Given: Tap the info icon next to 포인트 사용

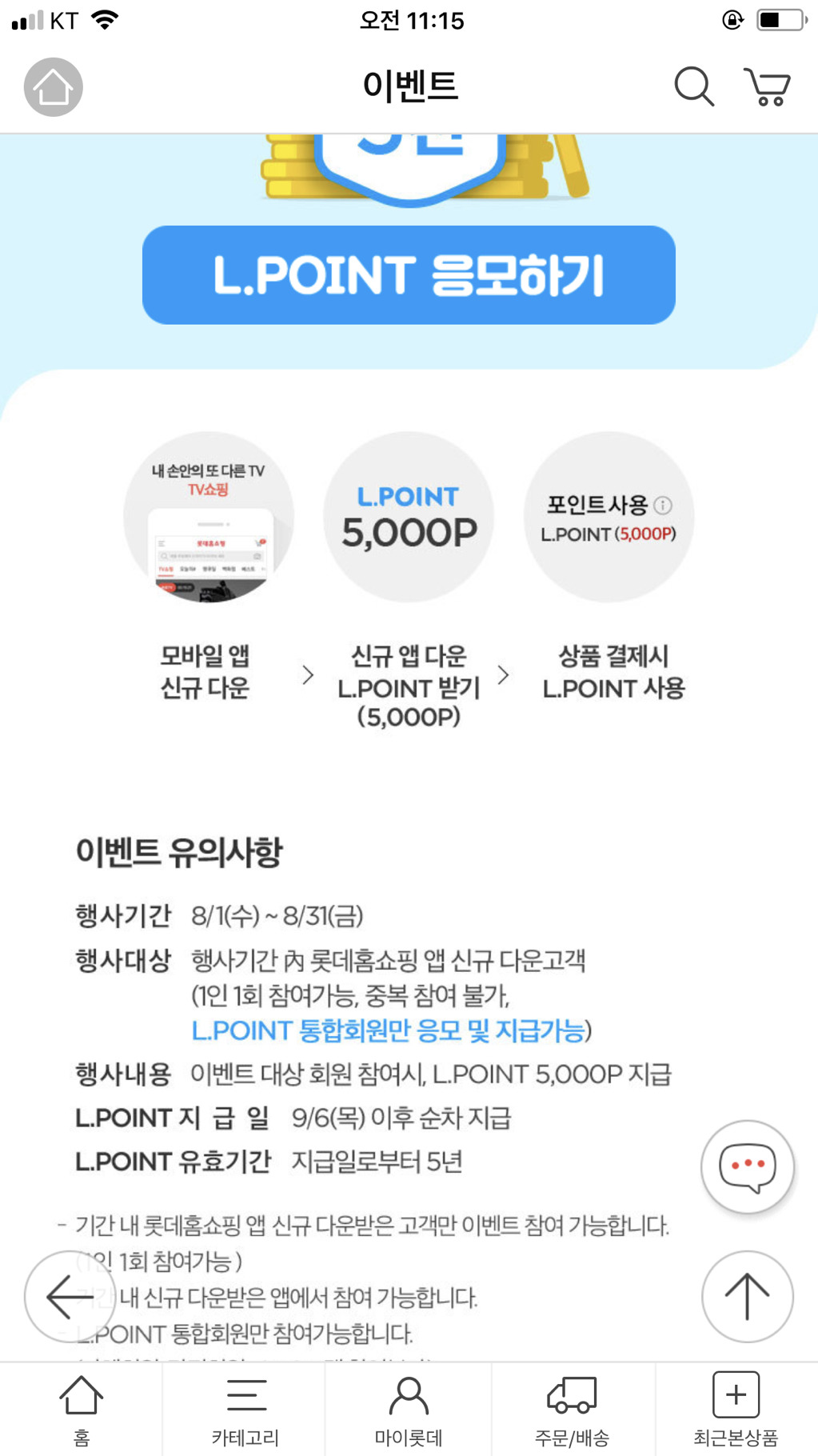Looking at the screenshot, I should [x=663, y=505].
